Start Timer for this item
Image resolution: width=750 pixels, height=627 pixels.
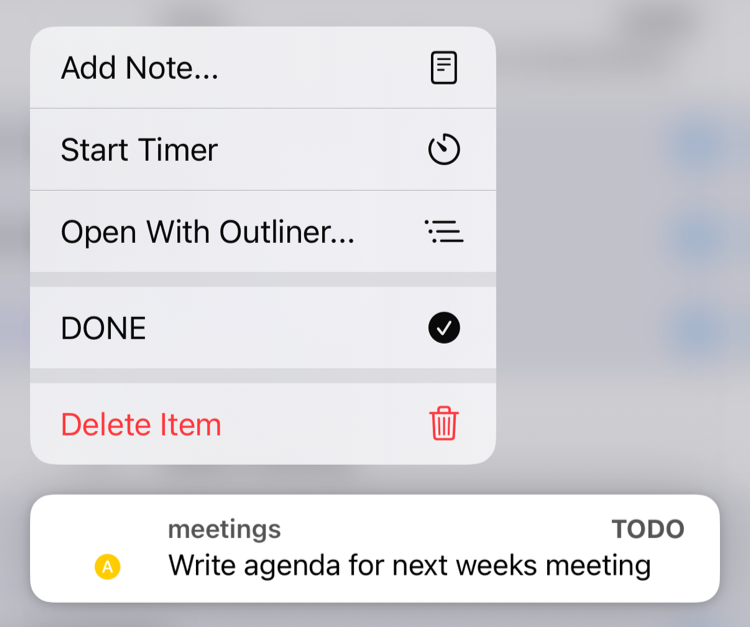click(262, 150)
